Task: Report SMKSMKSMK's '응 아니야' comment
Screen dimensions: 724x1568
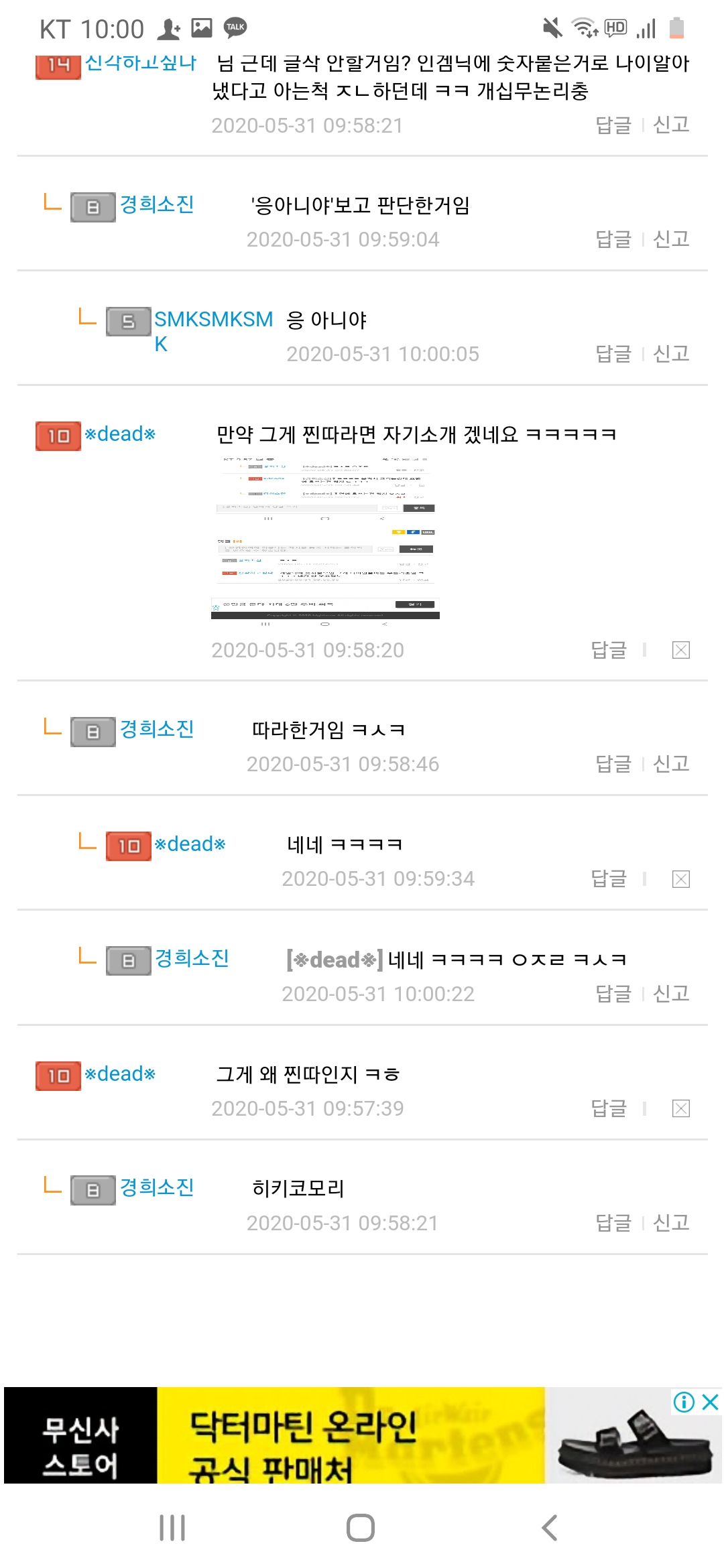Action: 671,354
